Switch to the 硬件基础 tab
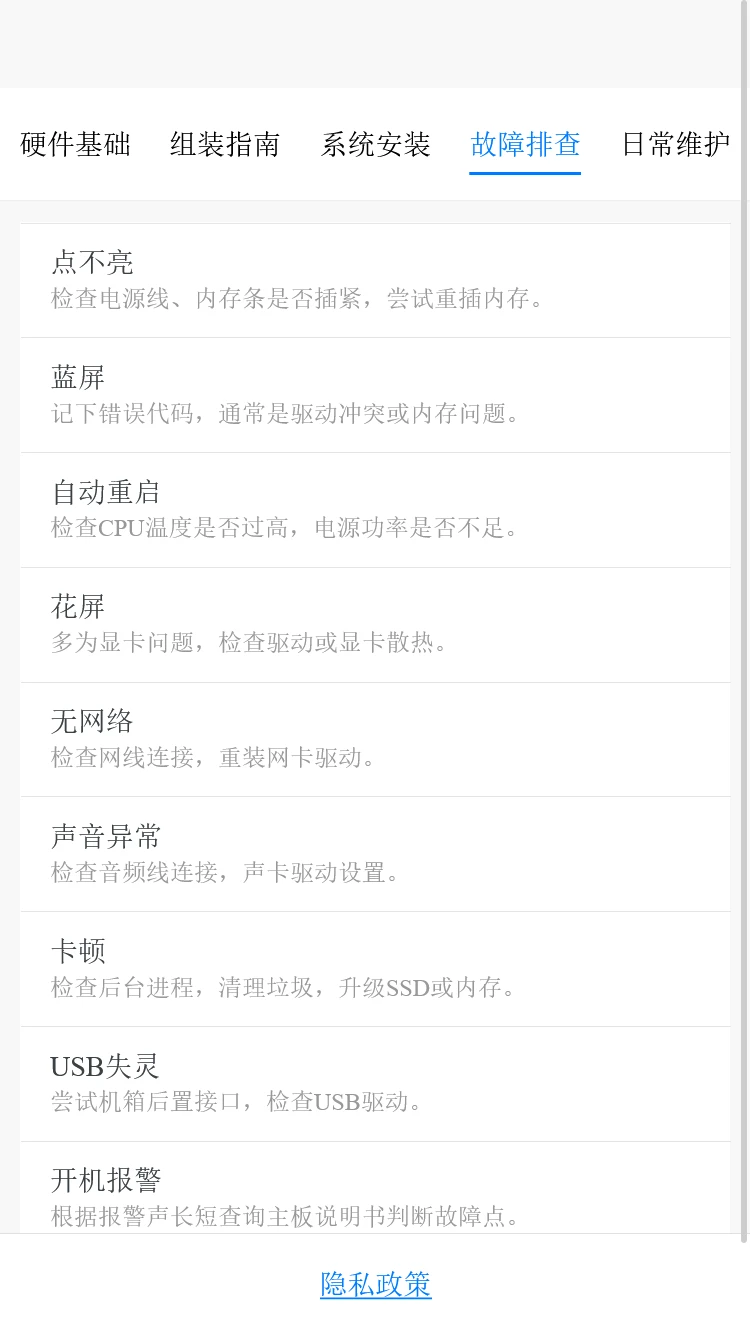The image size is (752, 1336). tap(73, 145)
